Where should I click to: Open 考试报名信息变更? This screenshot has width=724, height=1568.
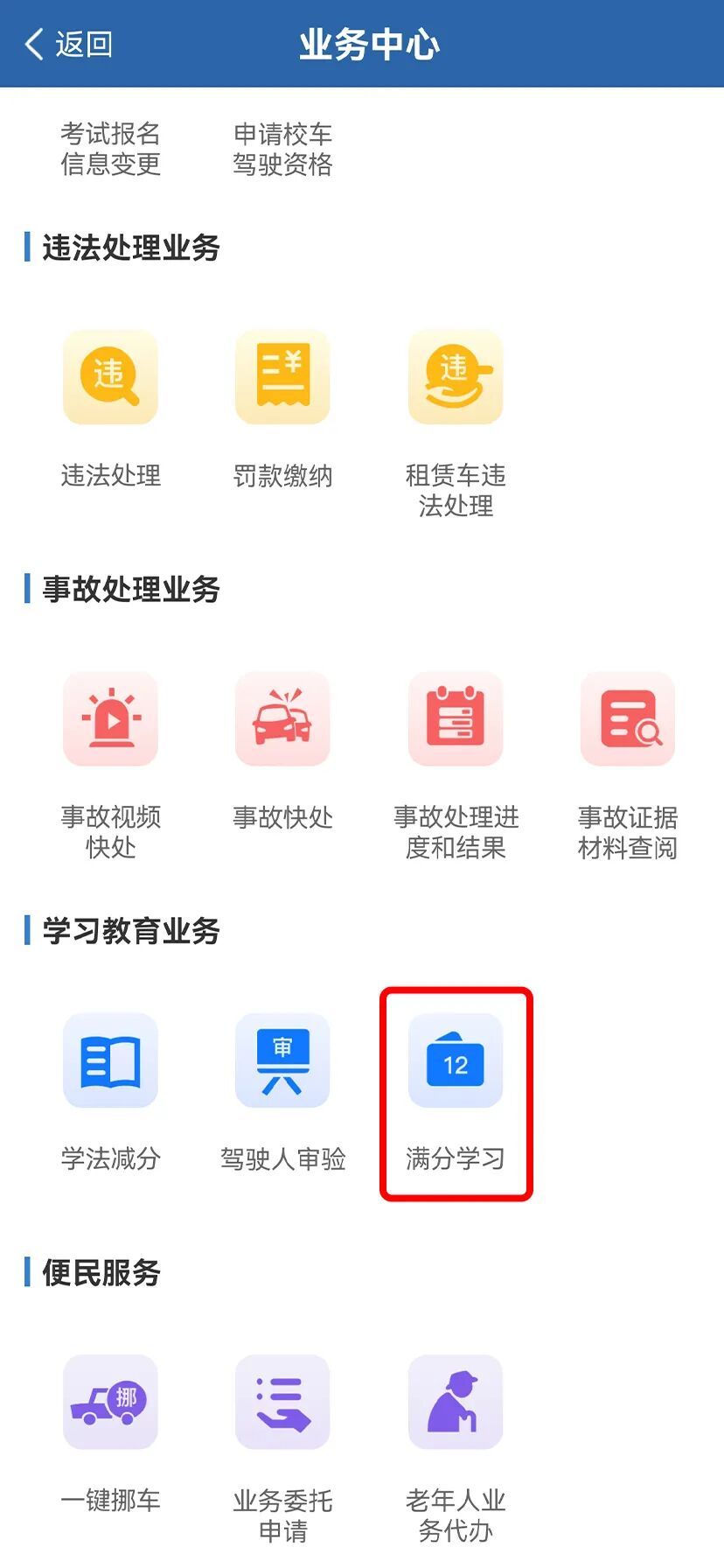click(110, 149)
